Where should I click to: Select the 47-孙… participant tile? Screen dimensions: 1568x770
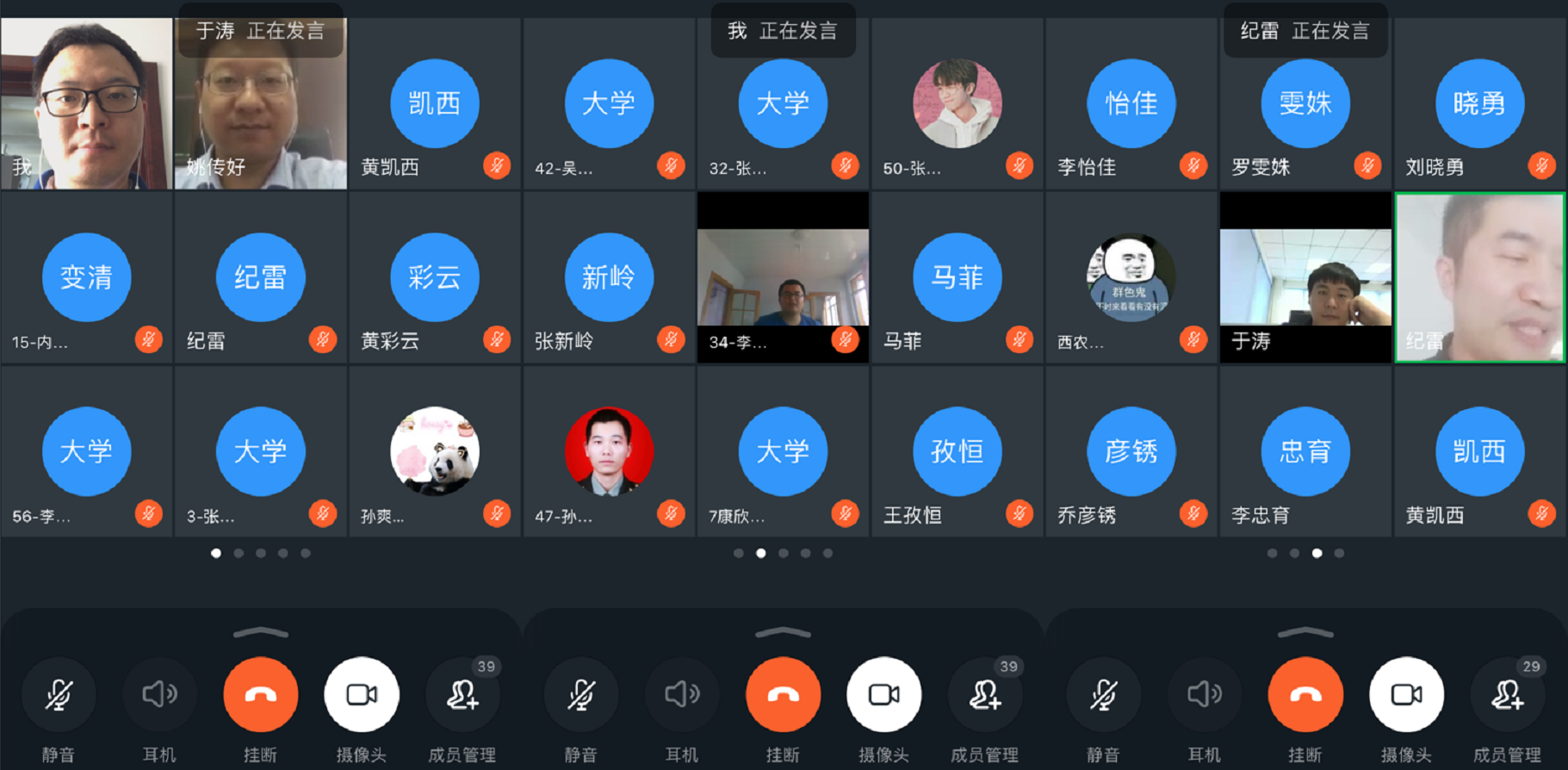tap(608, 451)
